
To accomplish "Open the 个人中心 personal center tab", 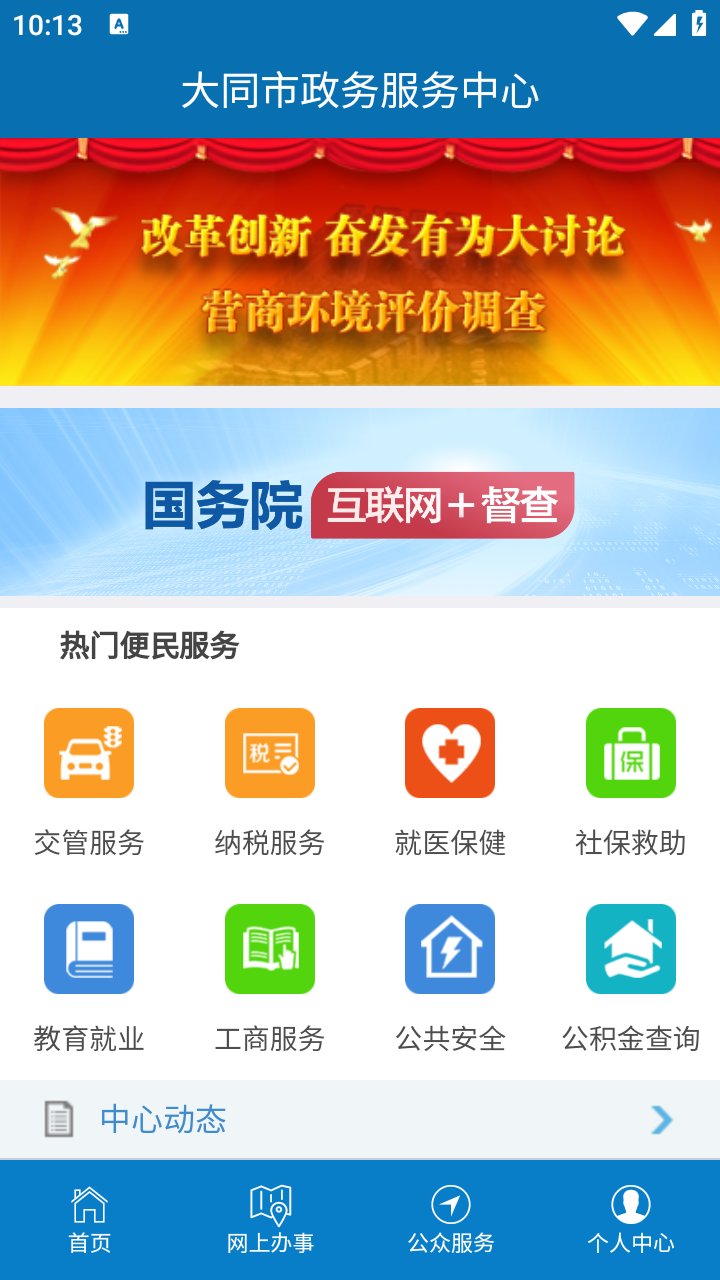I will [x=631, y=1219].
